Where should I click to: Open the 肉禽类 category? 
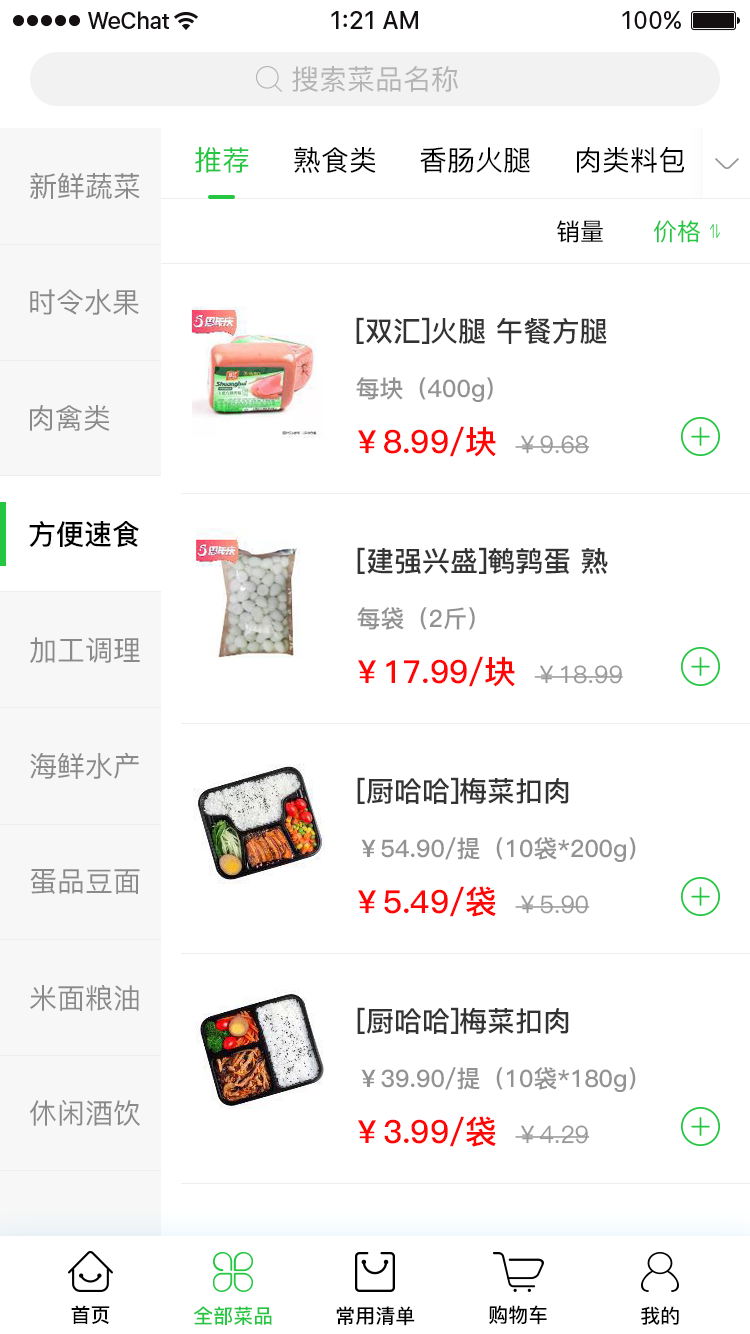click(70, 419)
